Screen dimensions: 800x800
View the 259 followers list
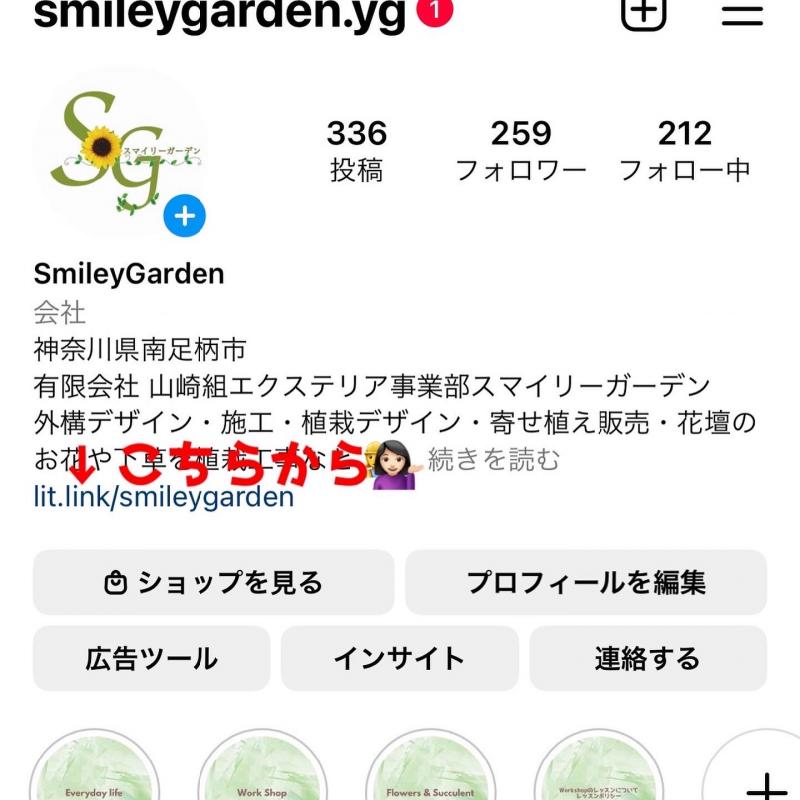(521, 151)
